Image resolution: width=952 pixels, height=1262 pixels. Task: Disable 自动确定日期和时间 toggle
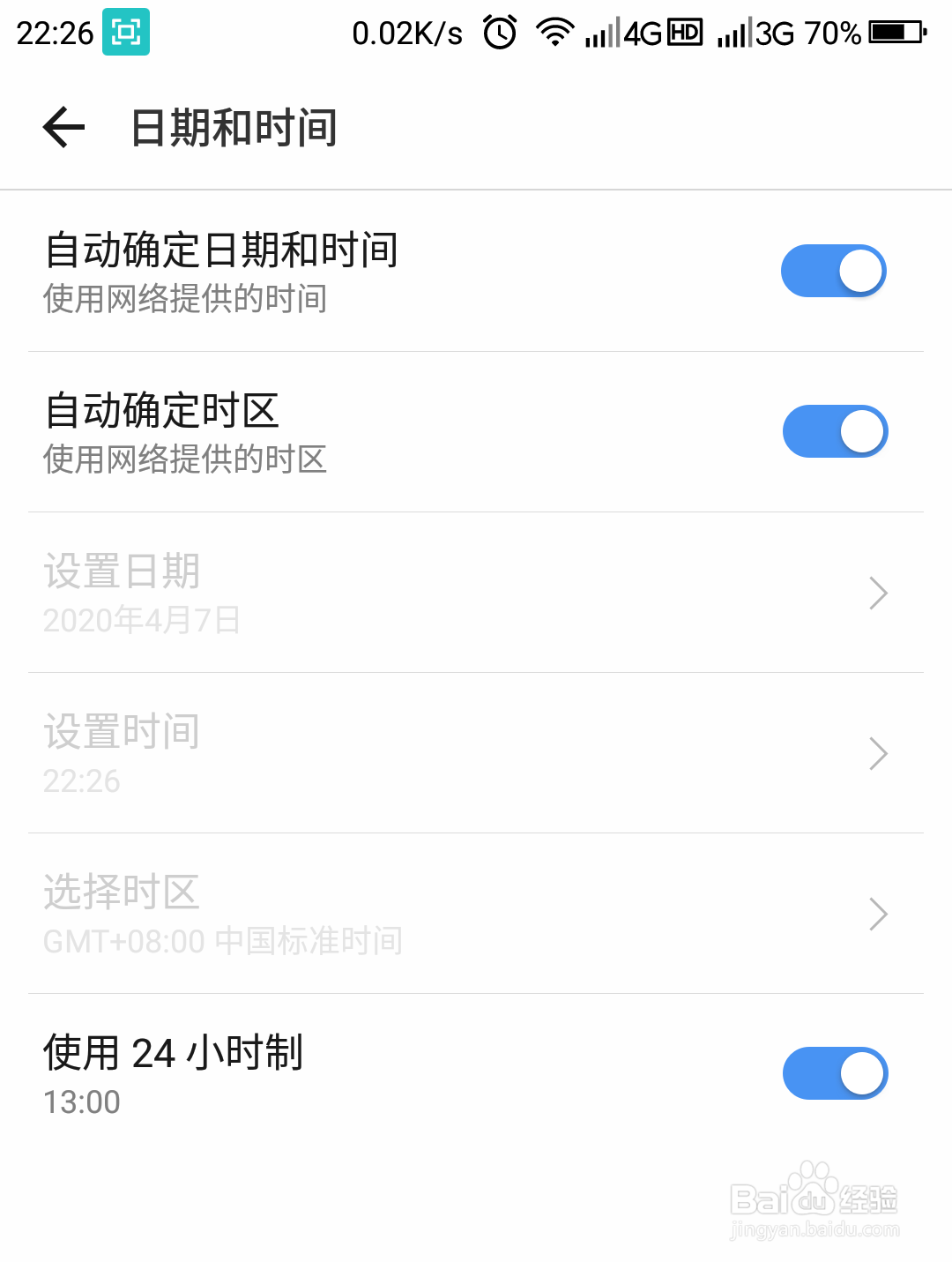coord(833,271)
